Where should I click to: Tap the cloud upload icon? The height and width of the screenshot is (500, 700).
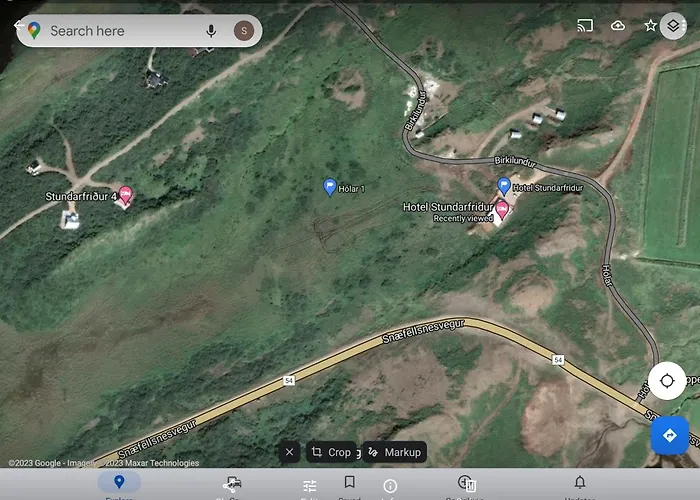tap(618, 25)
